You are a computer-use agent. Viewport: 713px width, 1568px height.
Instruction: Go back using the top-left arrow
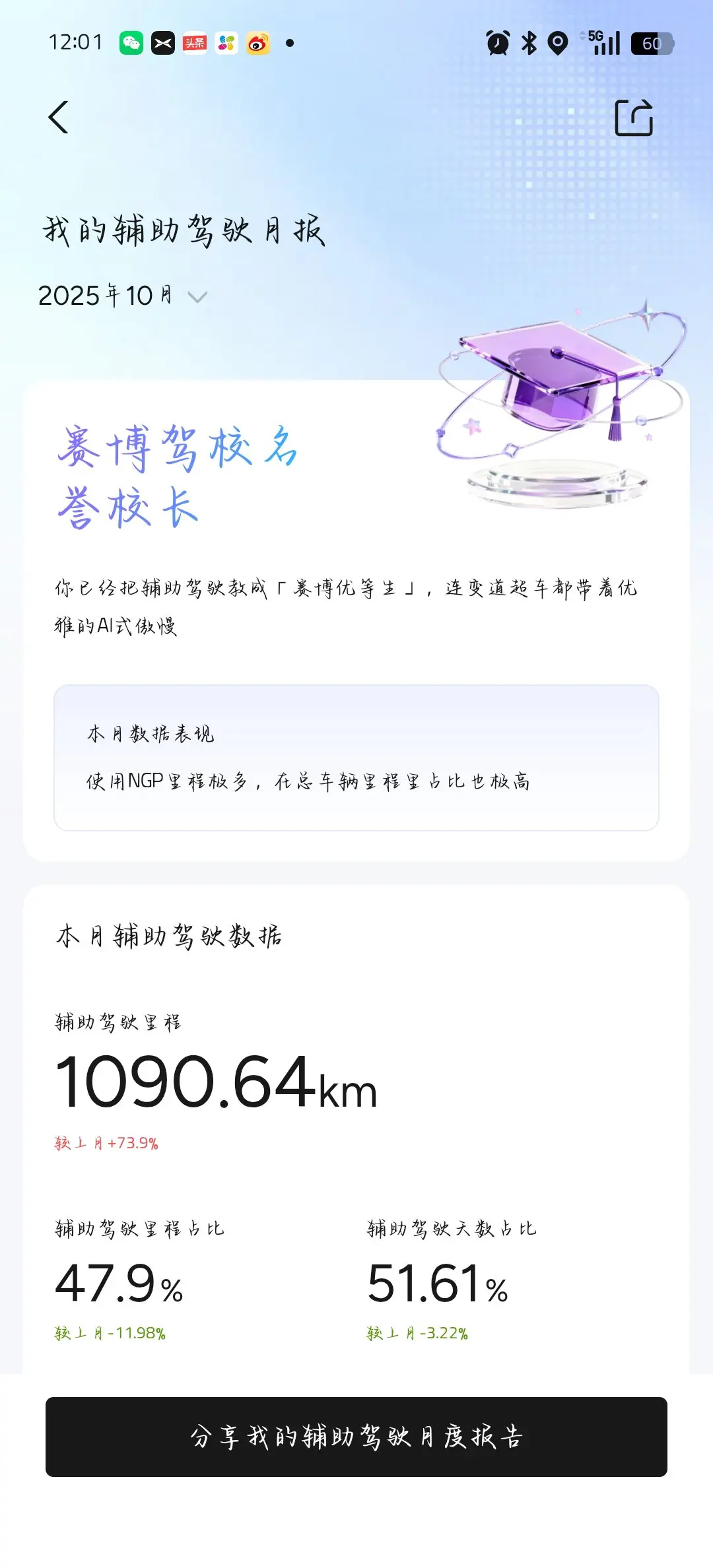(x=59, y=117)
